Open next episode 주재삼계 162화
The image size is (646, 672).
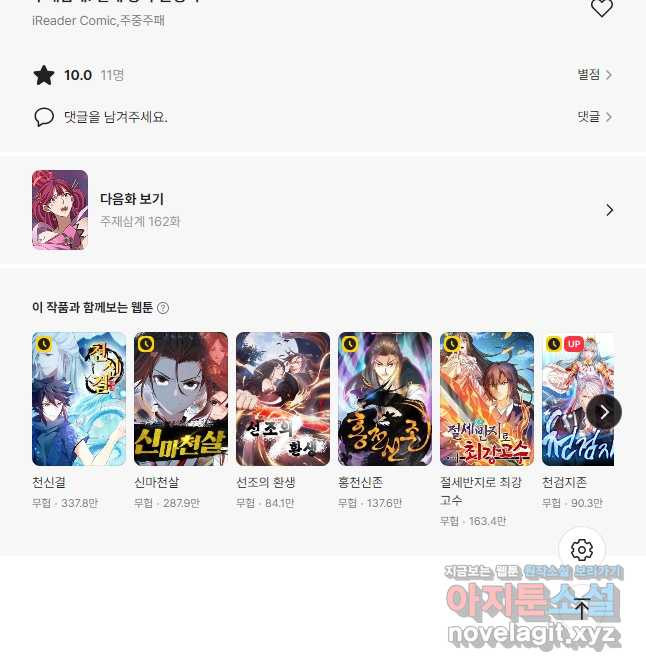tap(323, 210)
